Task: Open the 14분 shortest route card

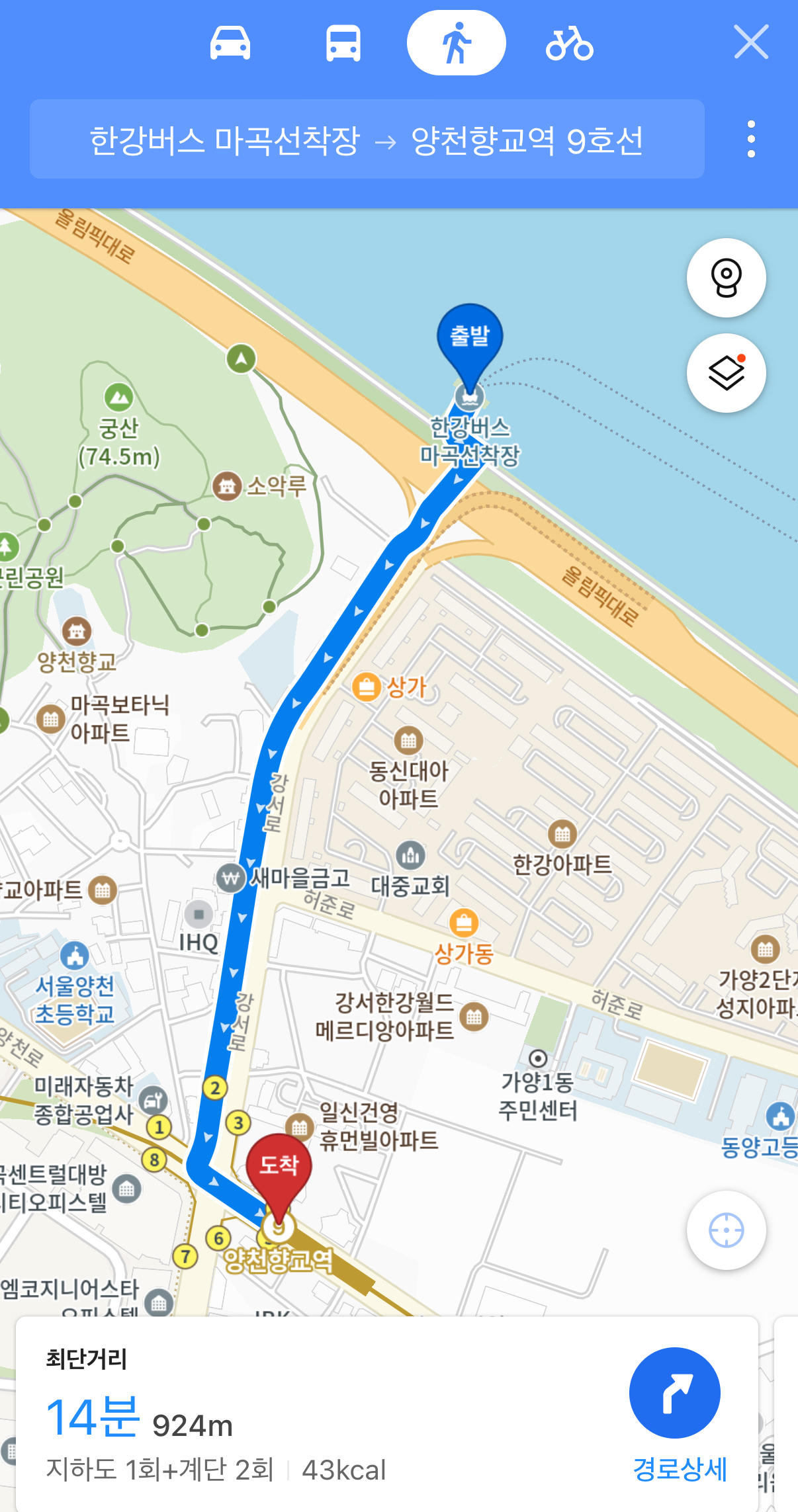Action: point(386,1414)
